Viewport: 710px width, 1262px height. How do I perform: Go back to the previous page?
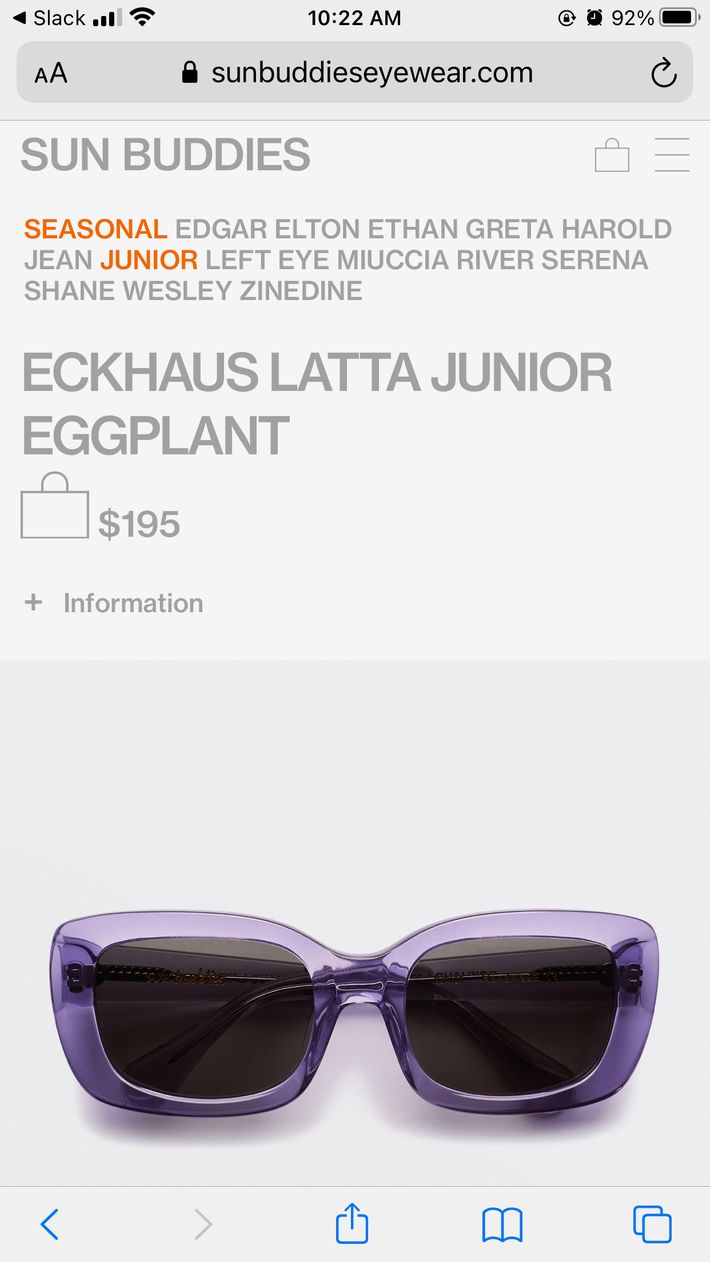pos(50,1224)
